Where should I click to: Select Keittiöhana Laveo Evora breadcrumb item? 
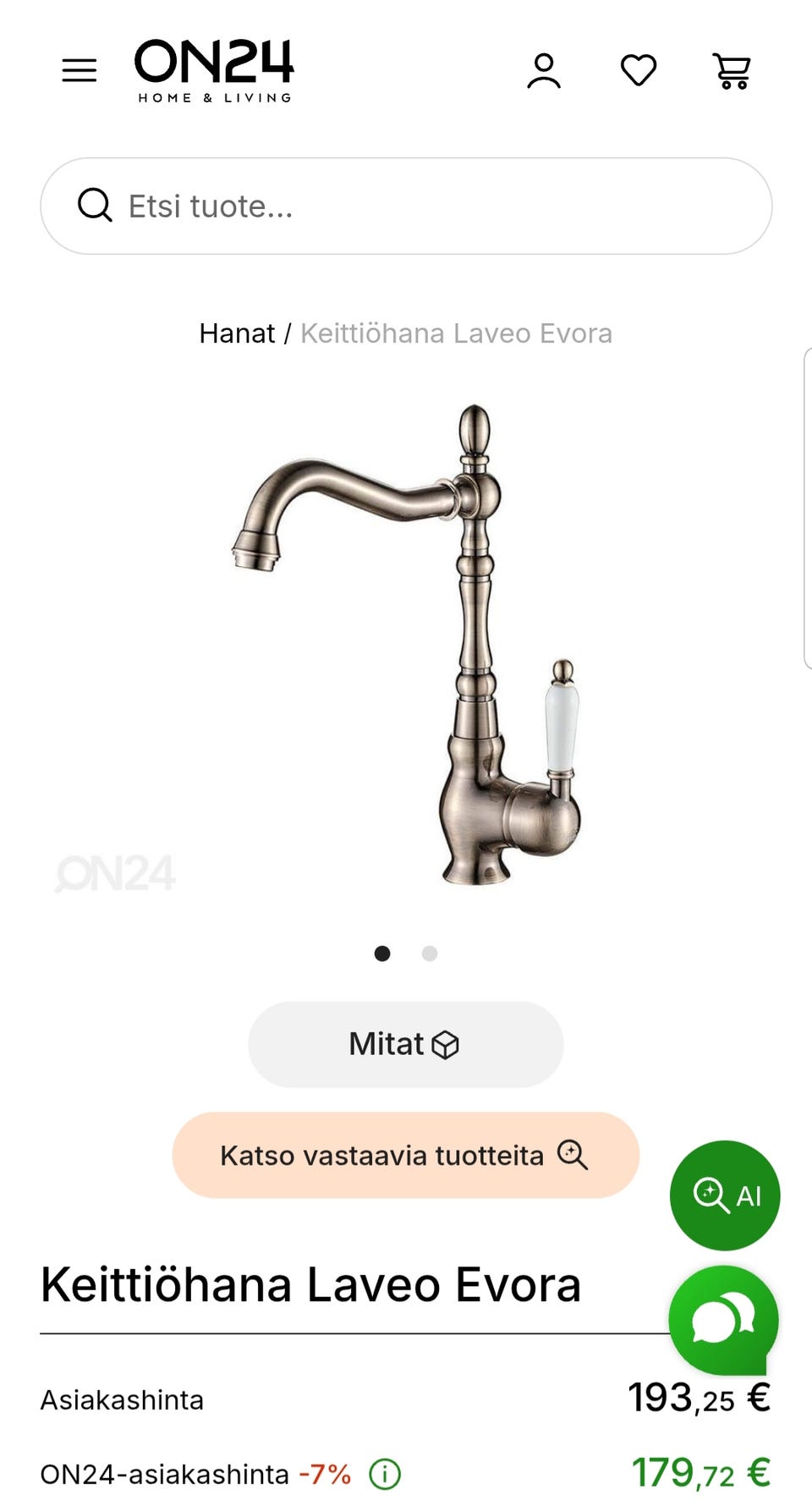coord(455,333)
